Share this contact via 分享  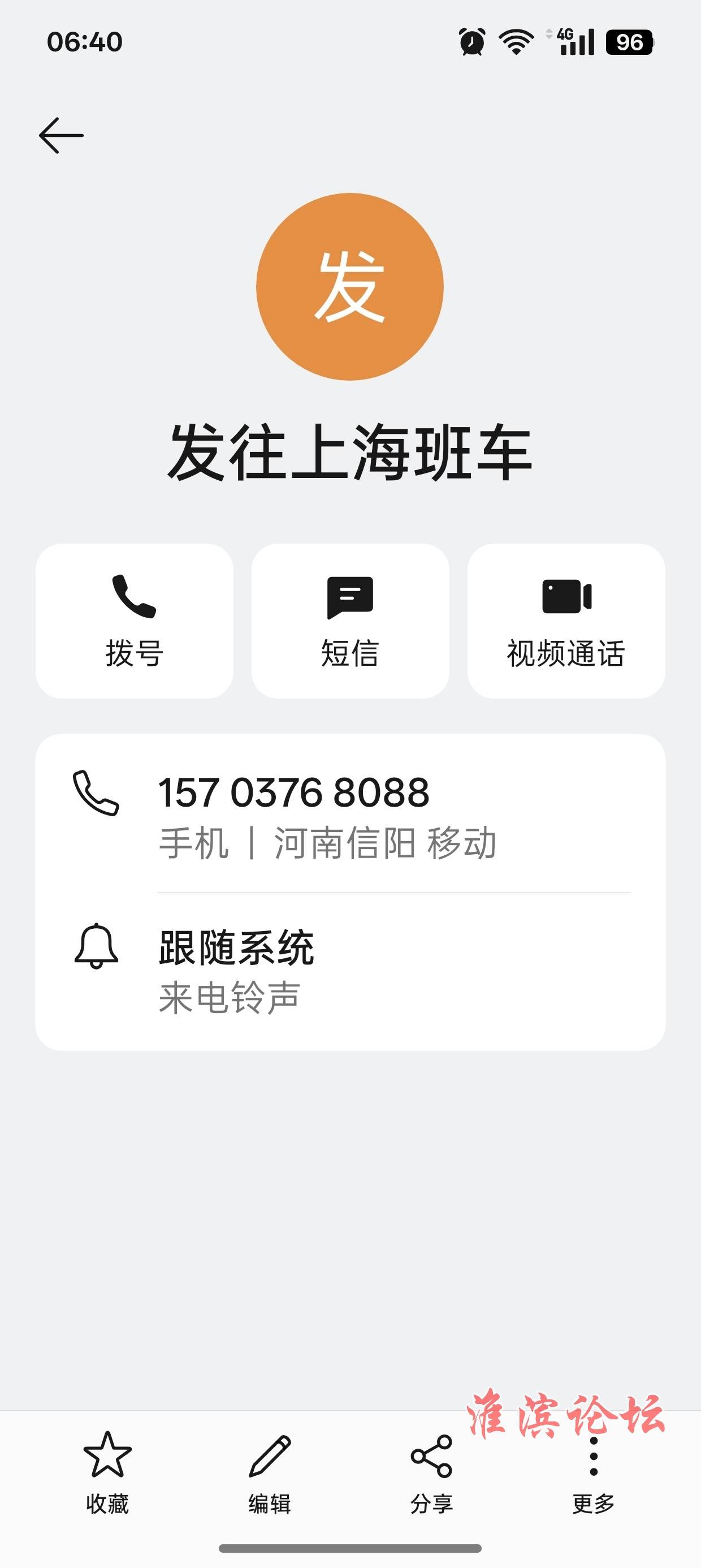pyautogui.click(x=431, y=1473)
